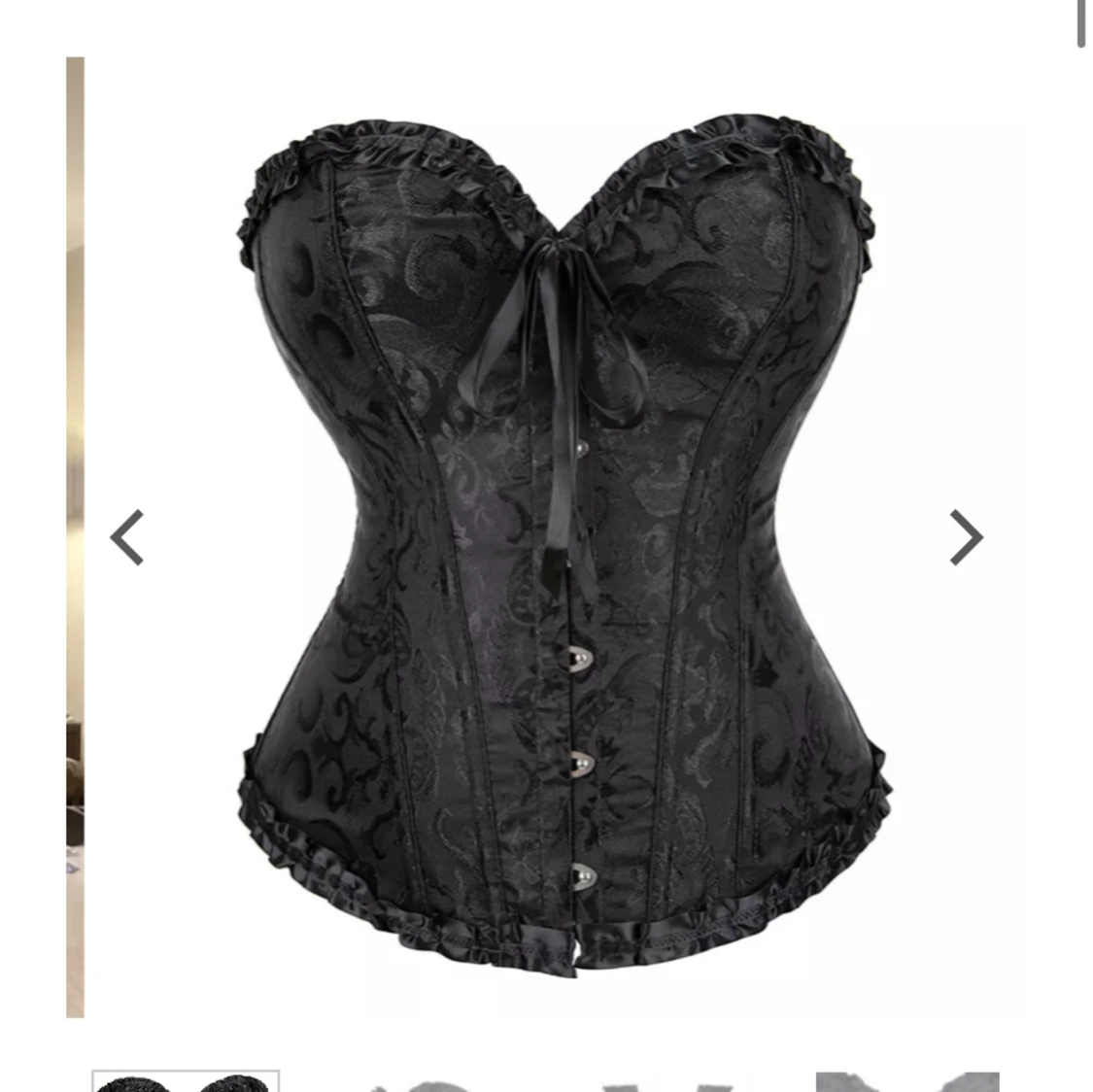
Task: Select the first outlined thumbnail below the image
Action: [186, 1080]
